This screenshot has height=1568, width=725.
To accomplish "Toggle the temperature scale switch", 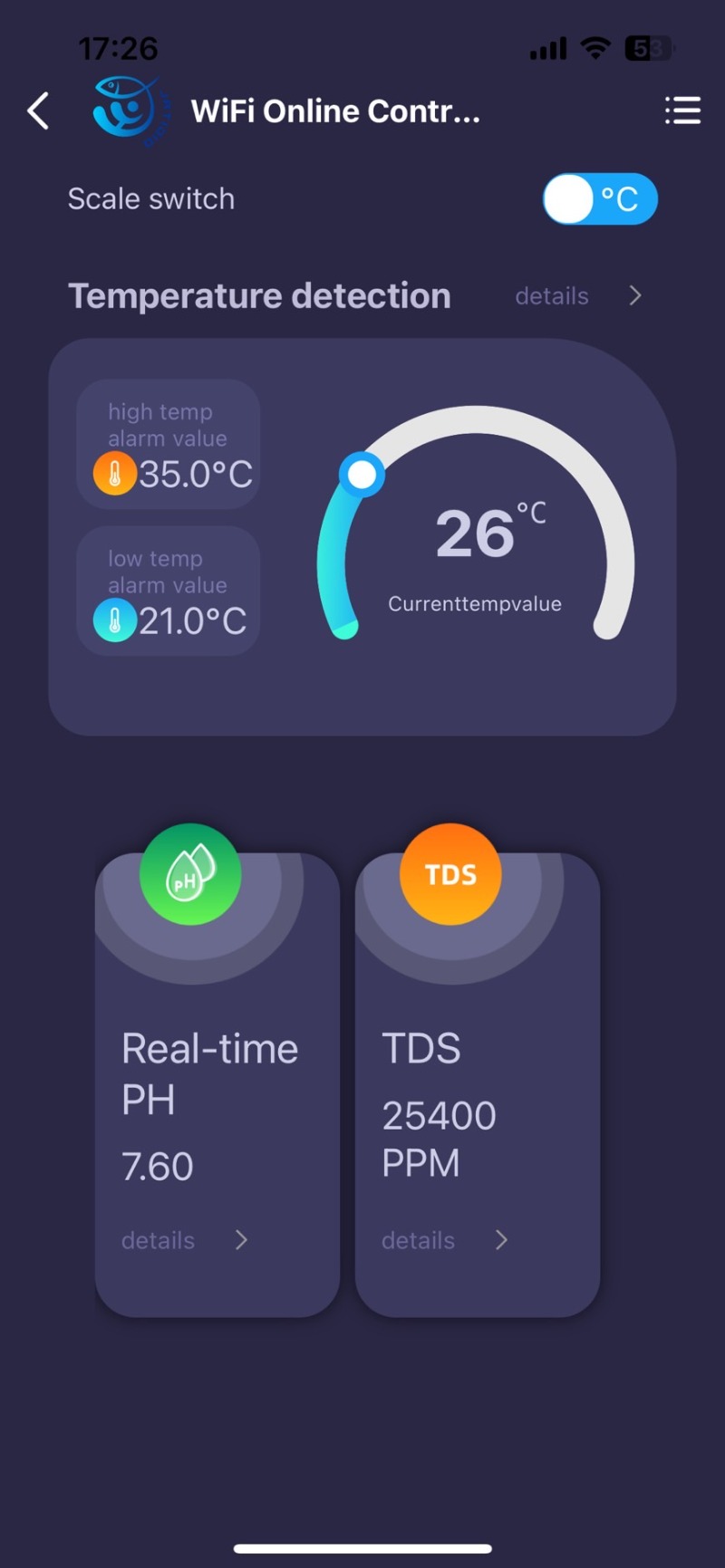I will (600, 199).
